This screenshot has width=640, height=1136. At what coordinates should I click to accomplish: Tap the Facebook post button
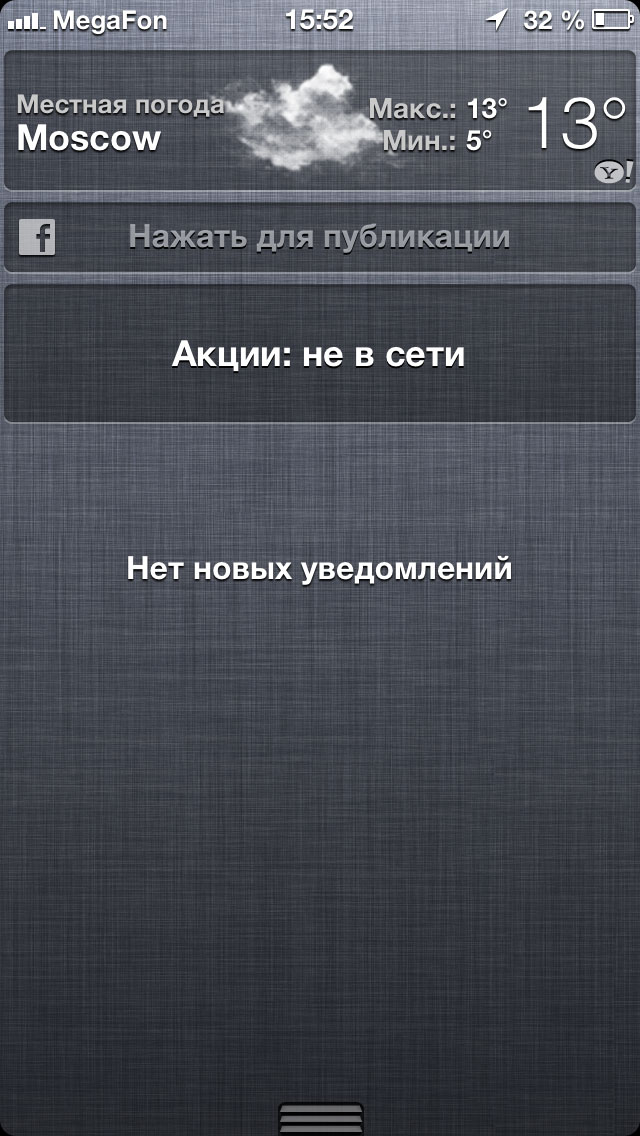point(320,238)
